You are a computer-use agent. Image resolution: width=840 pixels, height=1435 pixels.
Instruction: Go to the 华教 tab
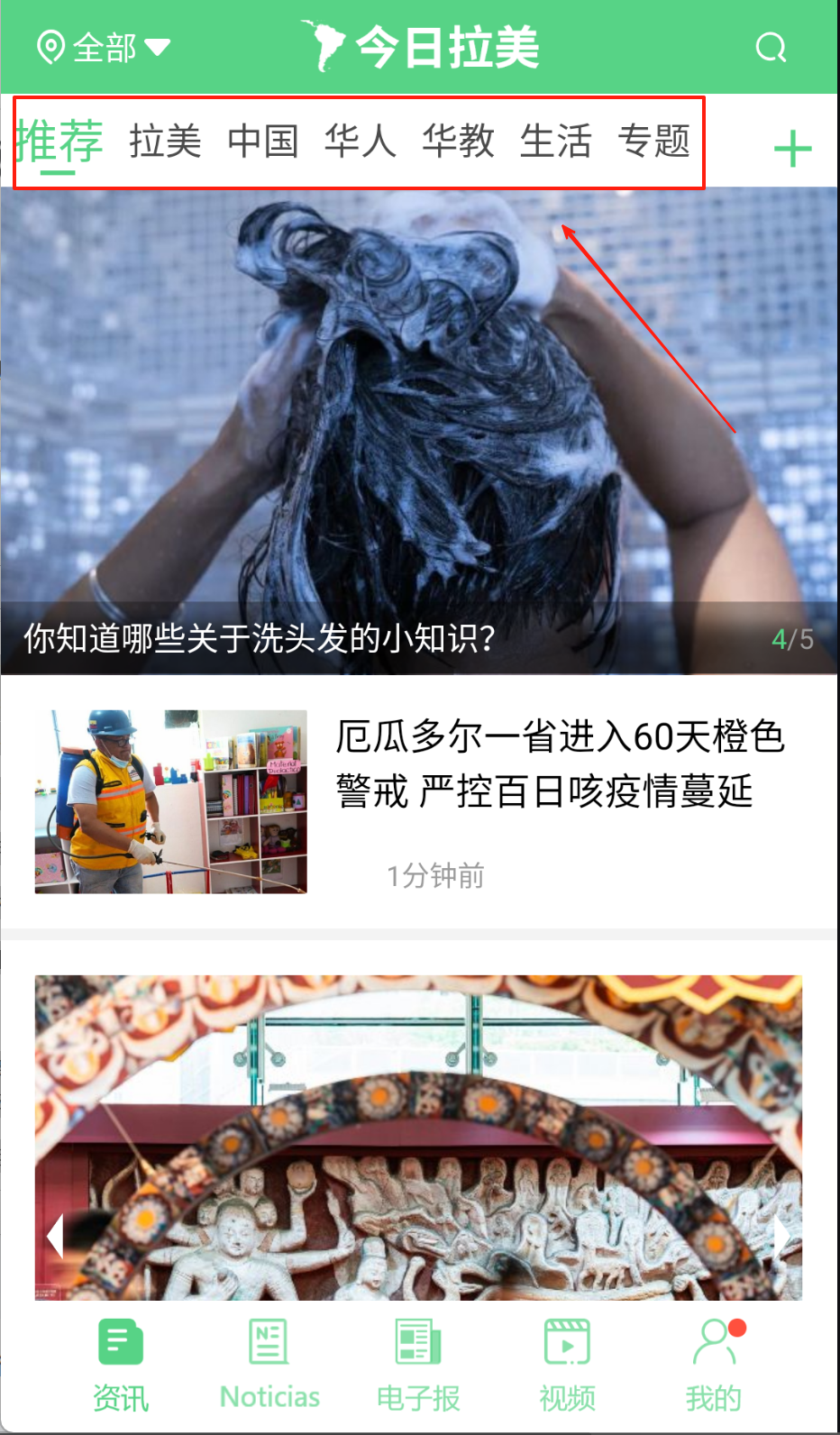point(458,142)
